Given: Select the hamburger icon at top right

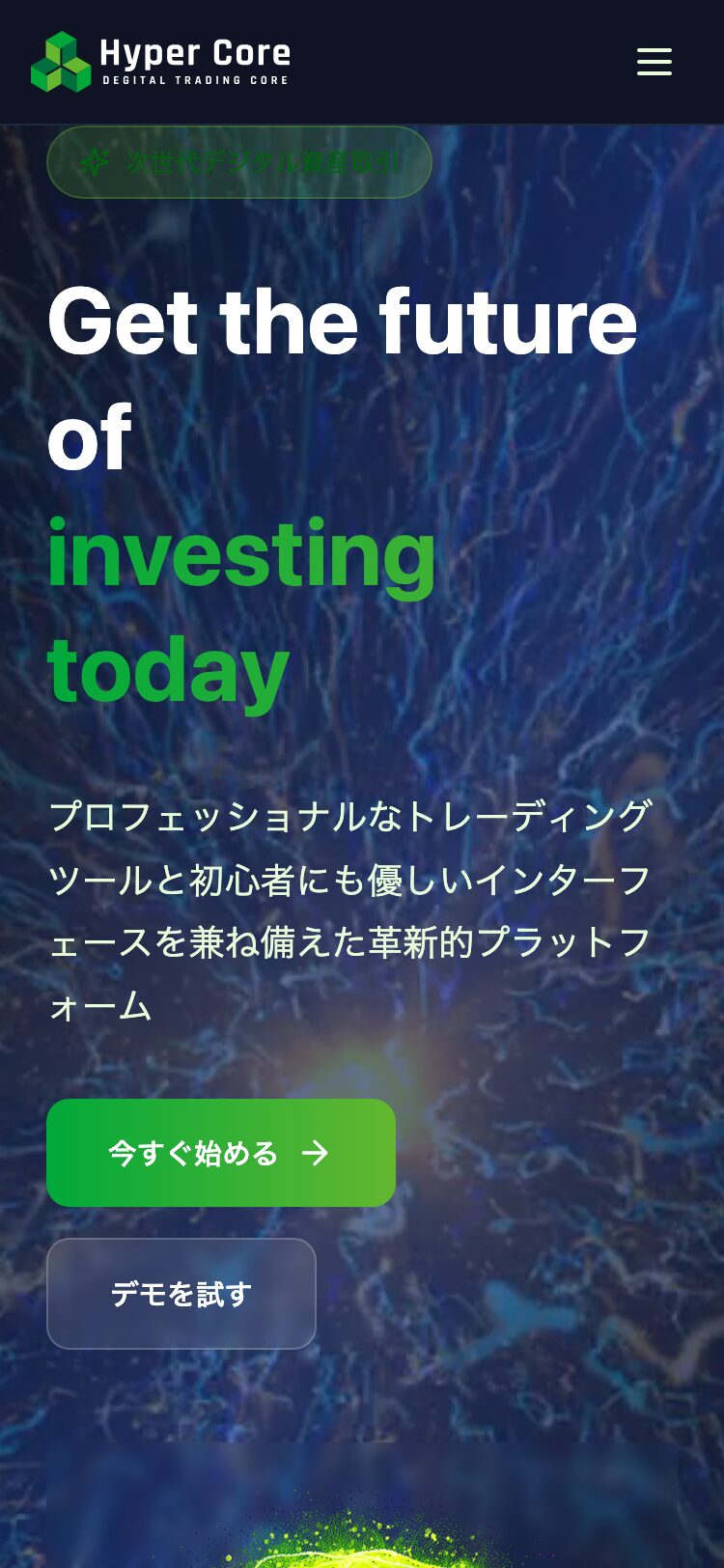Looking at the screenshot, I should click(654, 61).
